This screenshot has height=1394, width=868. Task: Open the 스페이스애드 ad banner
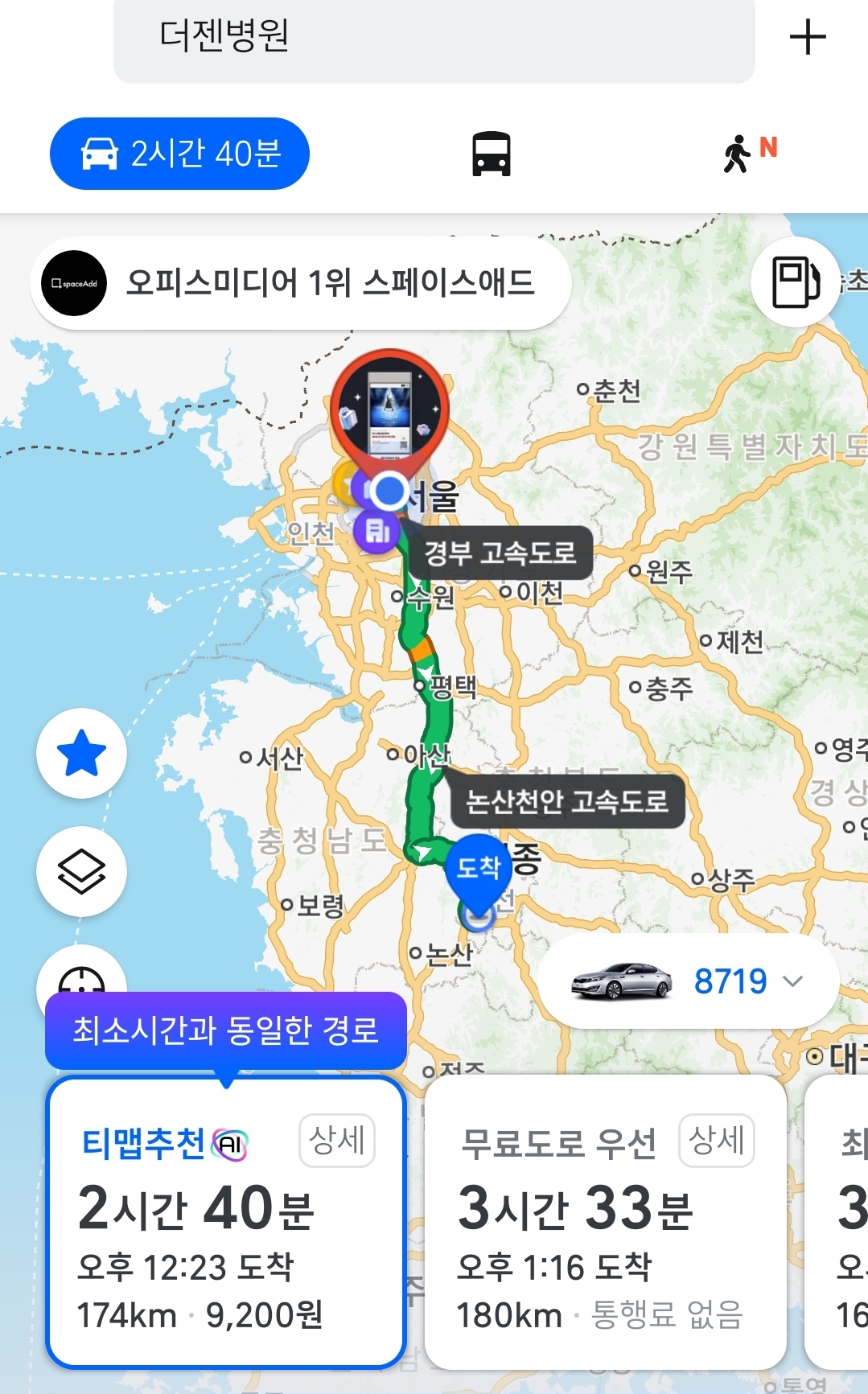click(301, 283)
